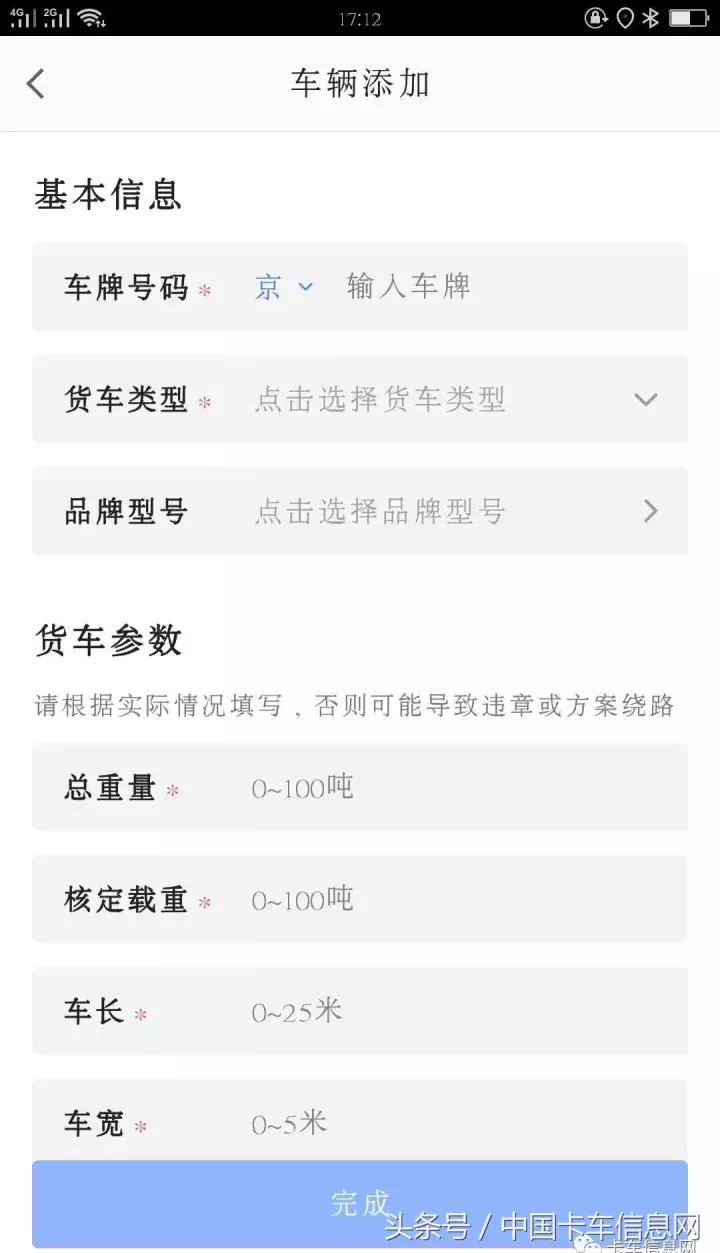Tap the 完成 finish button
The image size is (720, 1253).
(x=360, y=1205)
